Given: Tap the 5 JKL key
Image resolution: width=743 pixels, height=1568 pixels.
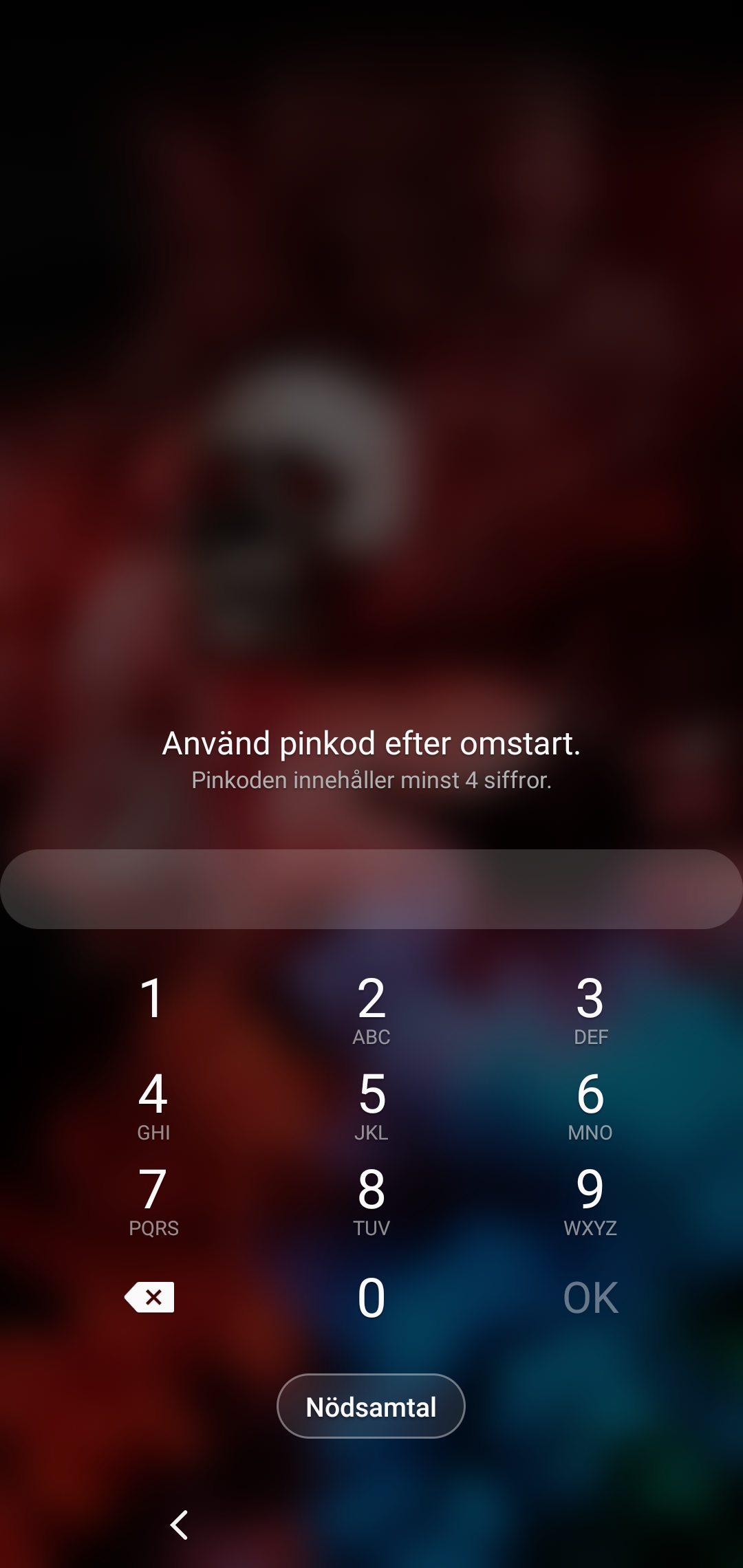Looking at the screenshot, I should [371, 1105].
